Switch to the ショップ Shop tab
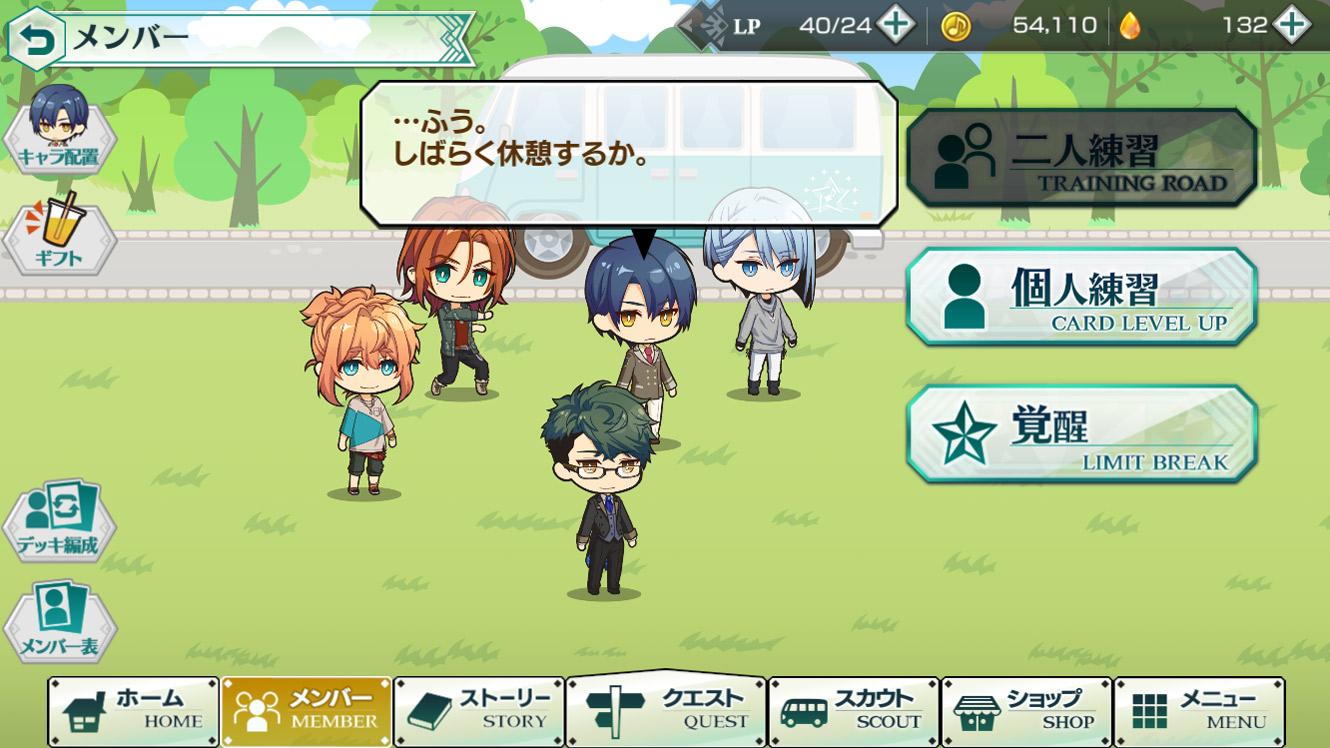 coord(1027,711)
